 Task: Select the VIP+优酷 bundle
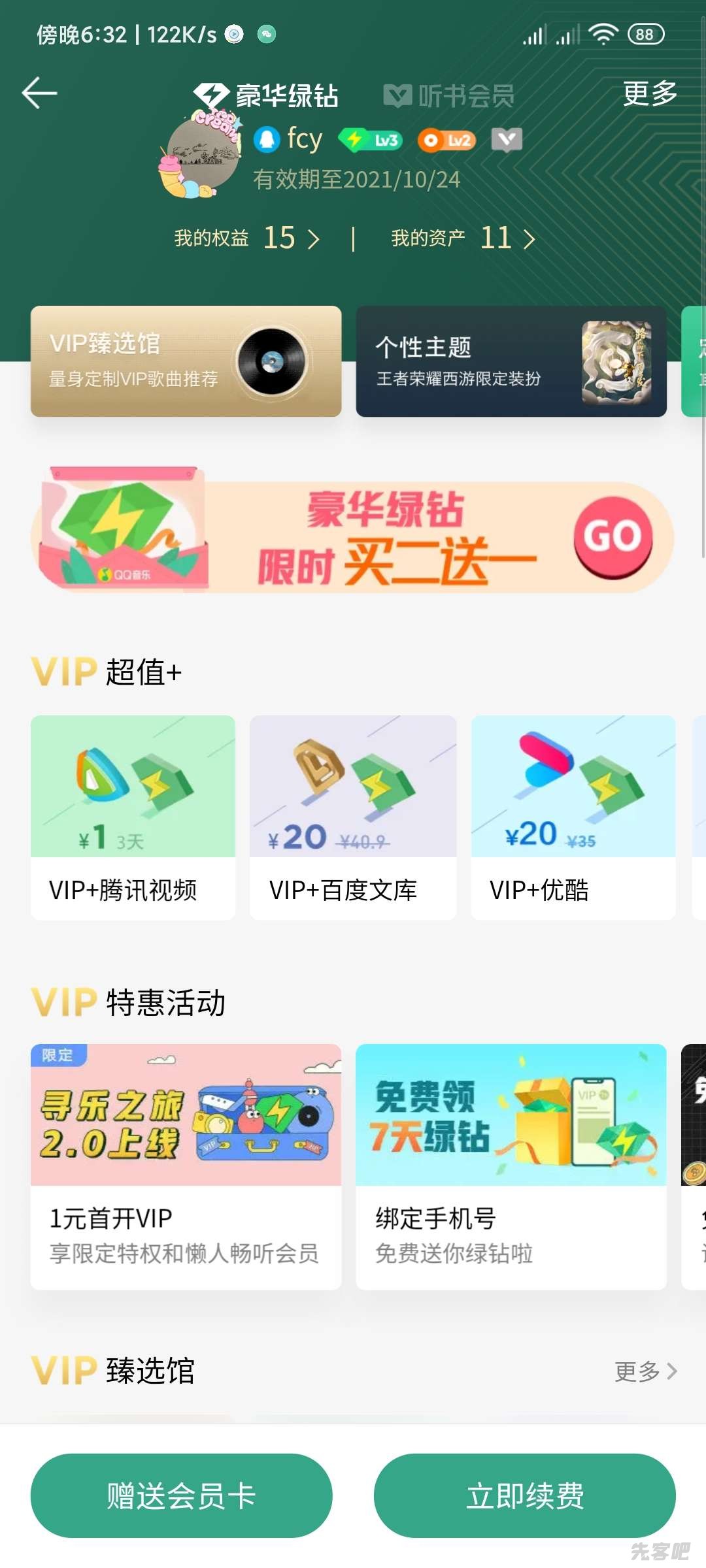(573, 817)
